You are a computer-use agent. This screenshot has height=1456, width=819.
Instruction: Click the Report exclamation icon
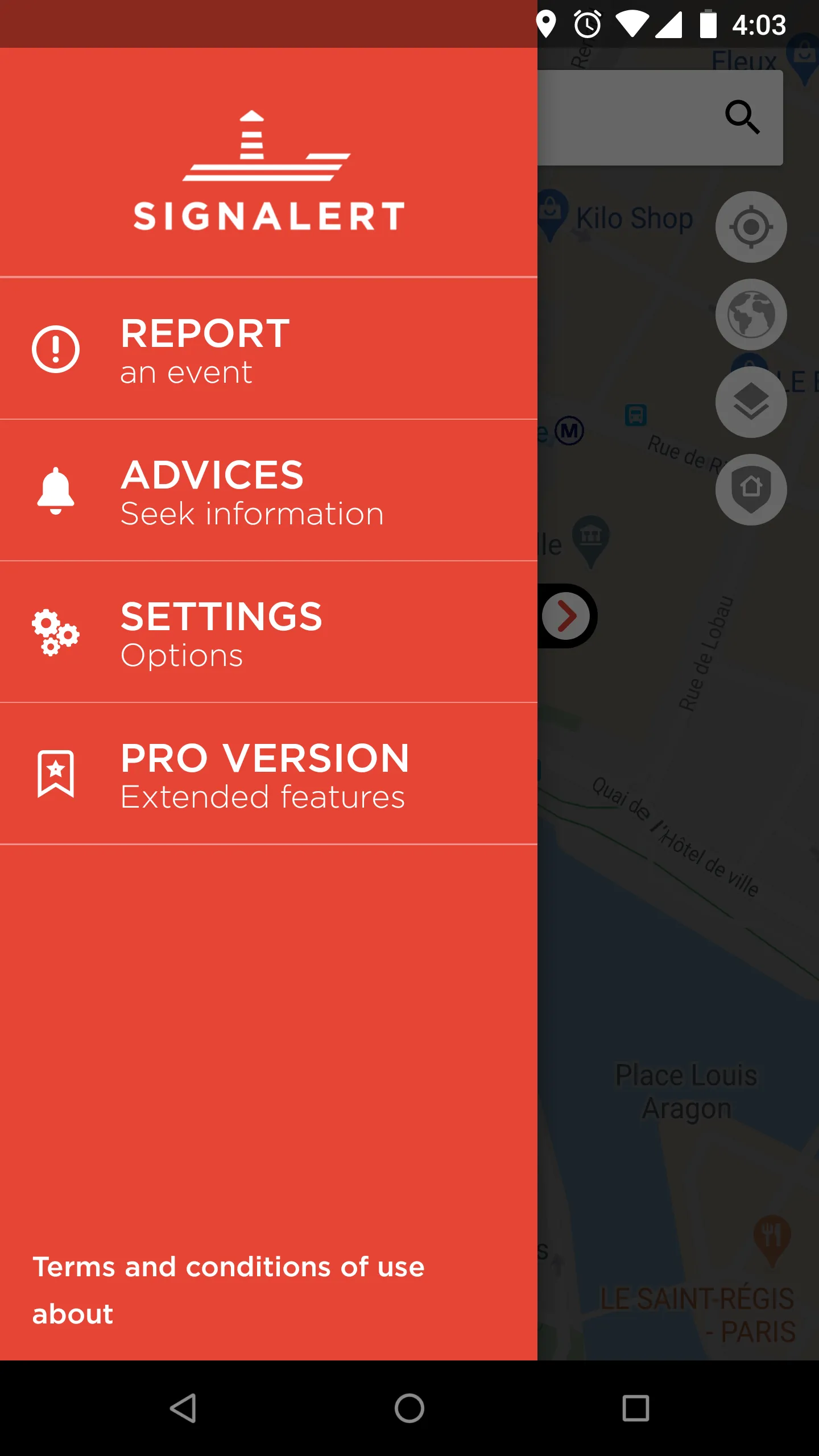click(55, 349)
